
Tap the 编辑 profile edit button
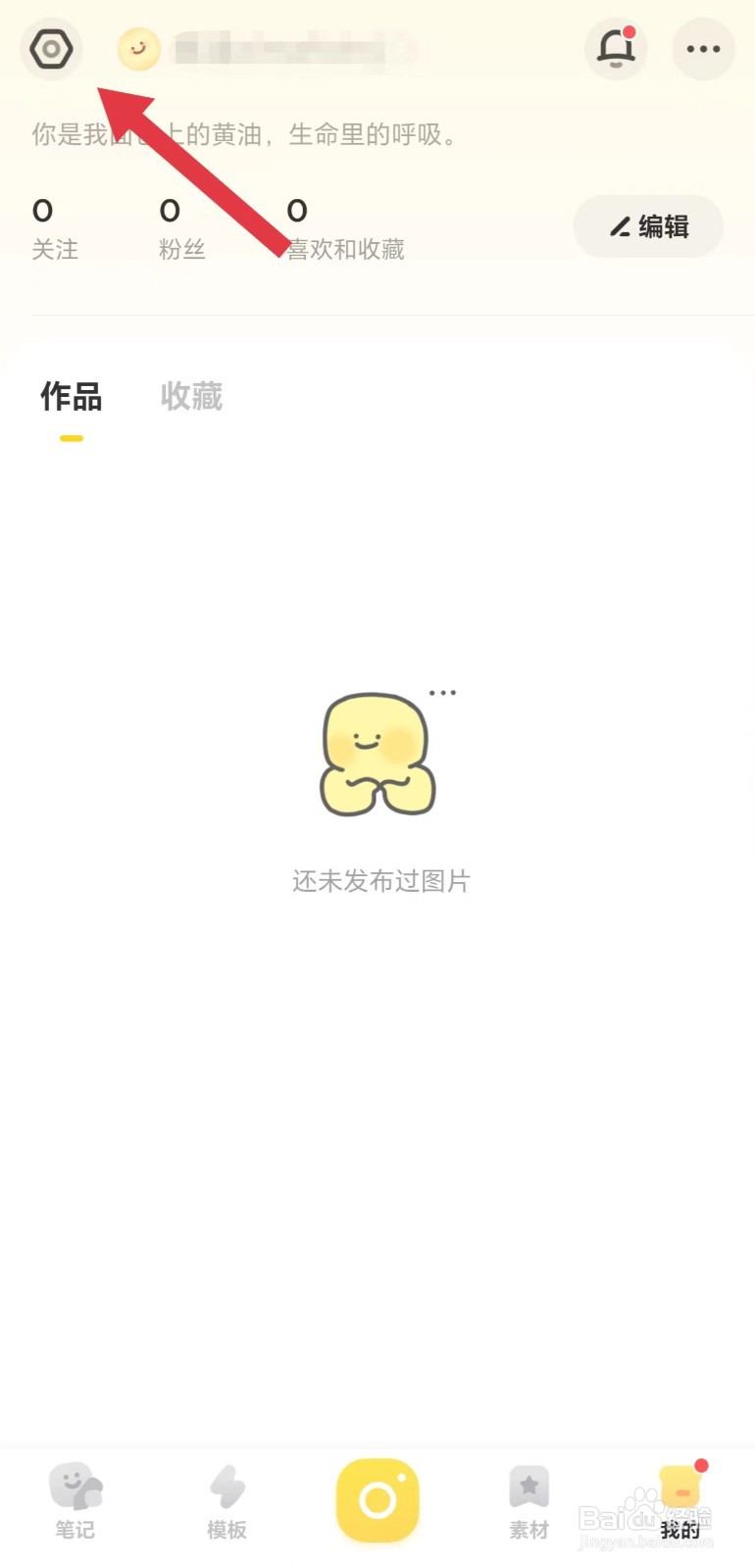[x=647, y=226]
